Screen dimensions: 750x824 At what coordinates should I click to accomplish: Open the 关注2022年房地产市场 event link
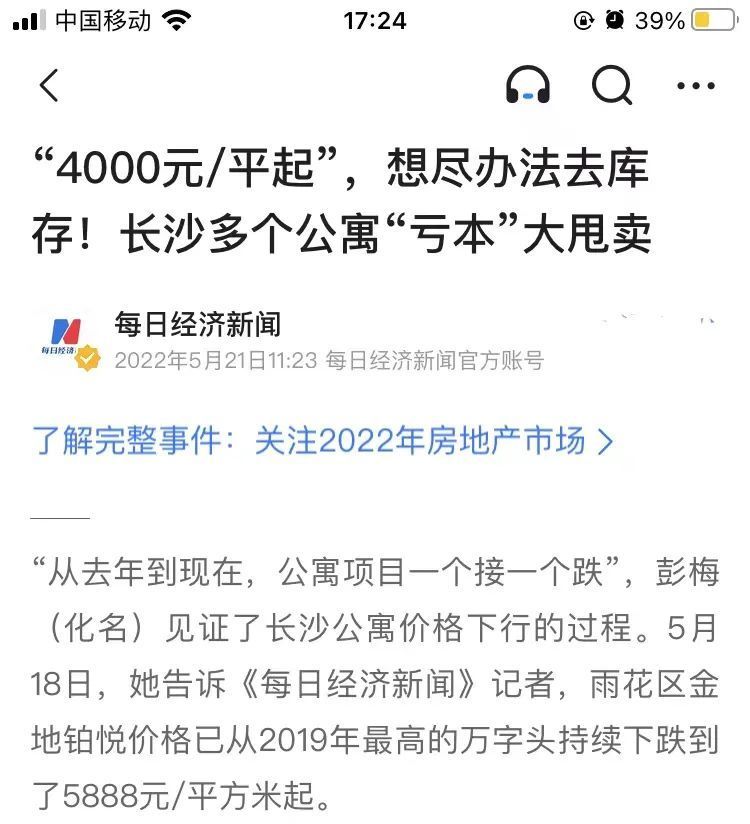click(x=323, y=441)
